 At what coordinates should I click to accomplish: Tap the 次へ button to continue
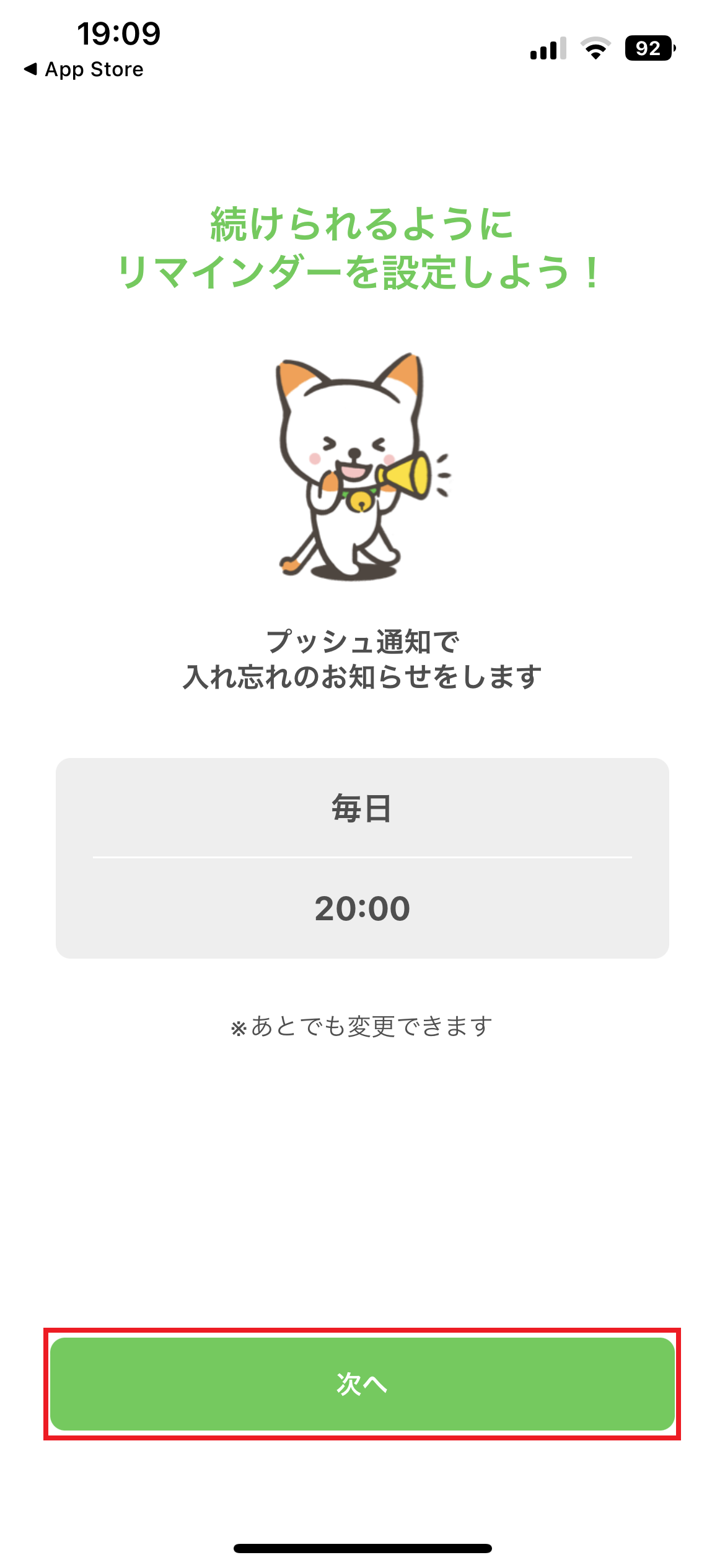362,1383
